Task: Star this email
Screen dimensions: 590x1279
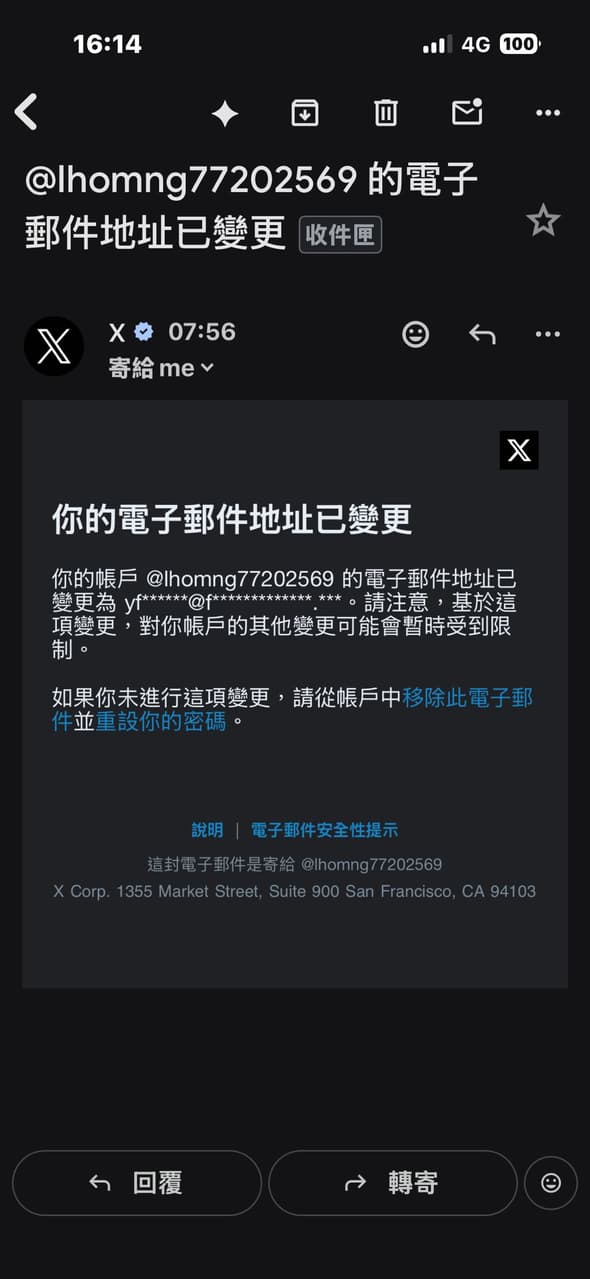Action: tap(544, 220)
